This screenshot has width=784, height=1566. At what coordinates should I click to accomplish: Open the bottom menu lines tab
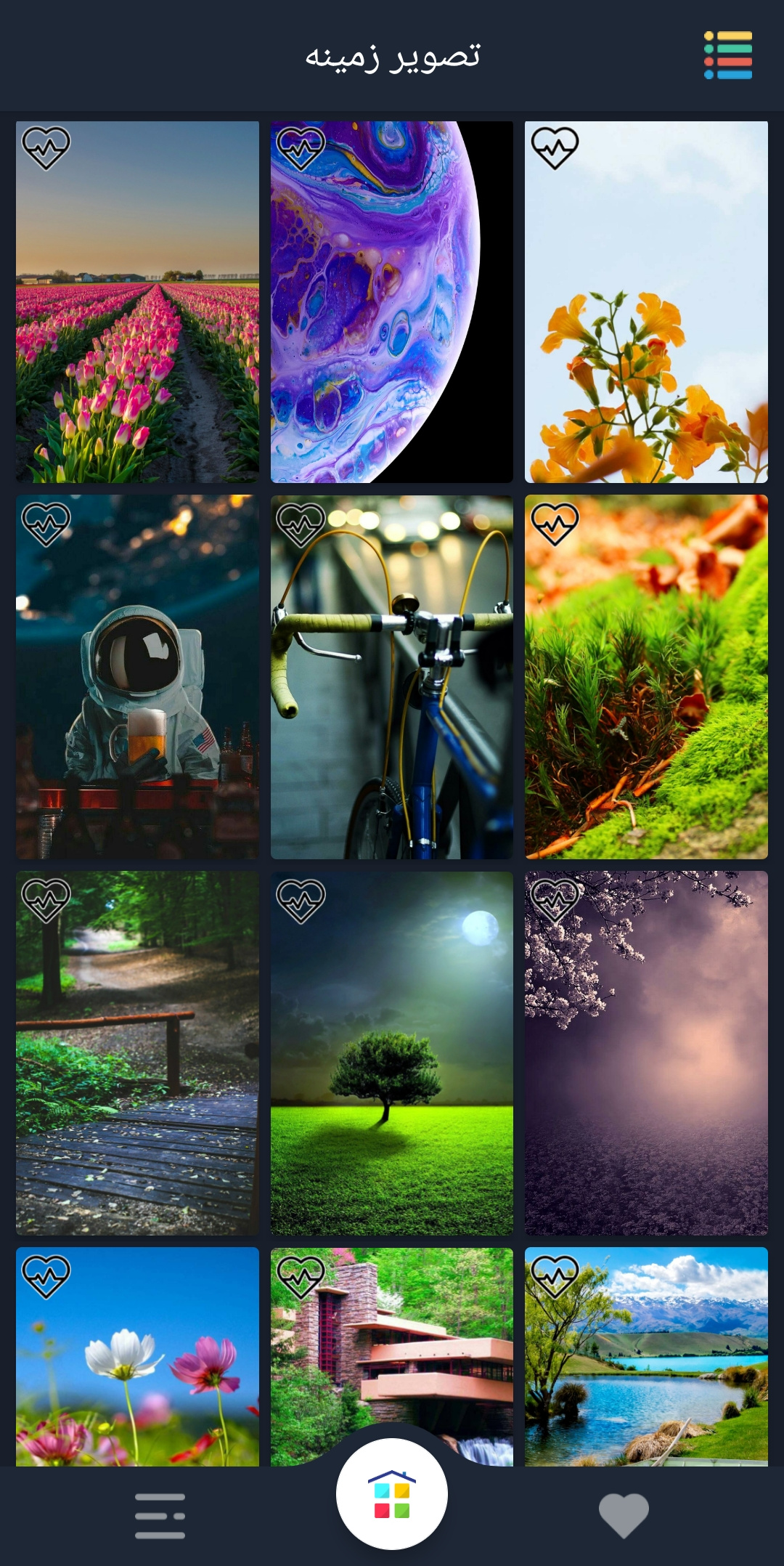[x=160, y=1516]
